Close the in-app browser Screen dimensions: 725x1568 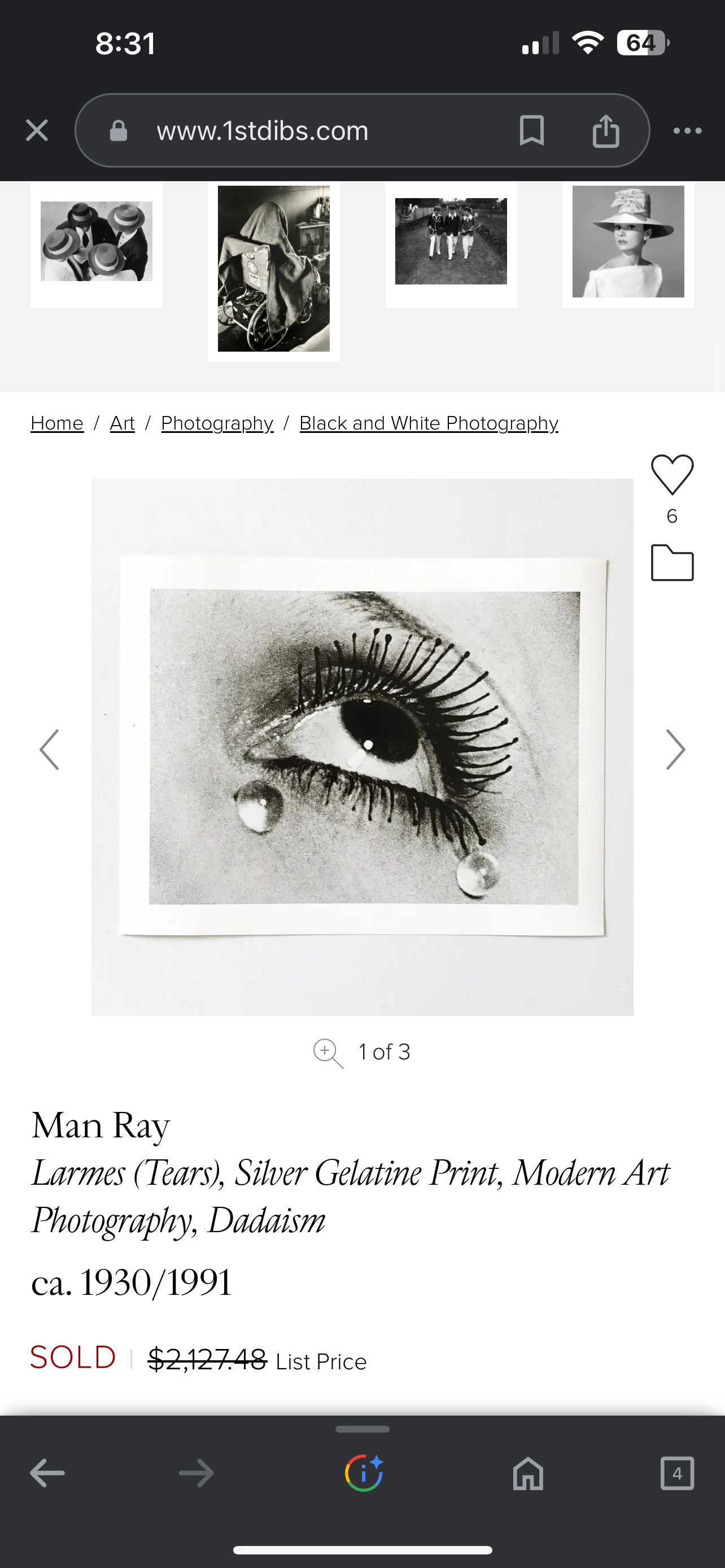pyautogui.click(x=37, y=130)
